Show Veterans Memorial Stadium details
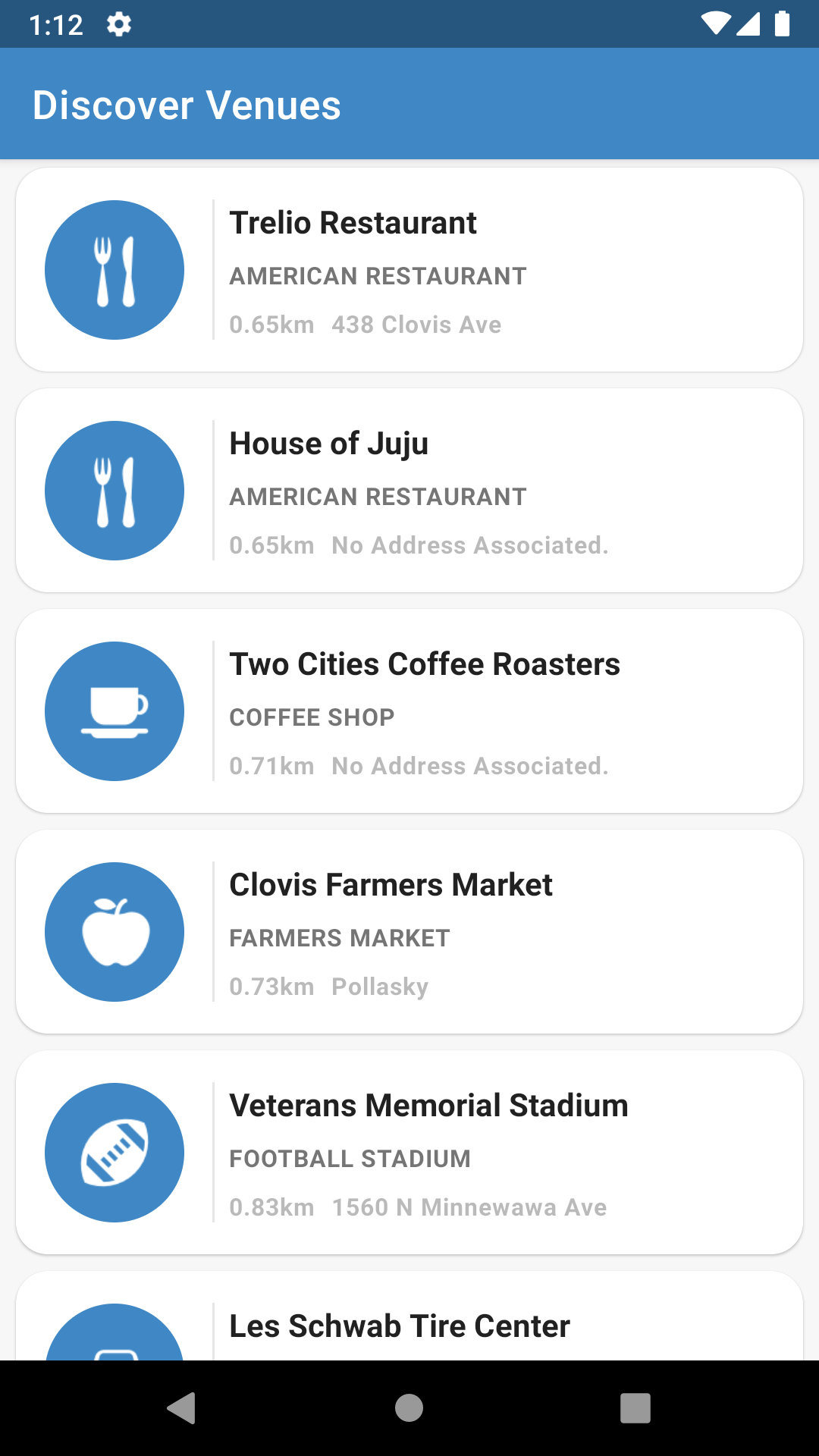 [x=409, y=1153]
